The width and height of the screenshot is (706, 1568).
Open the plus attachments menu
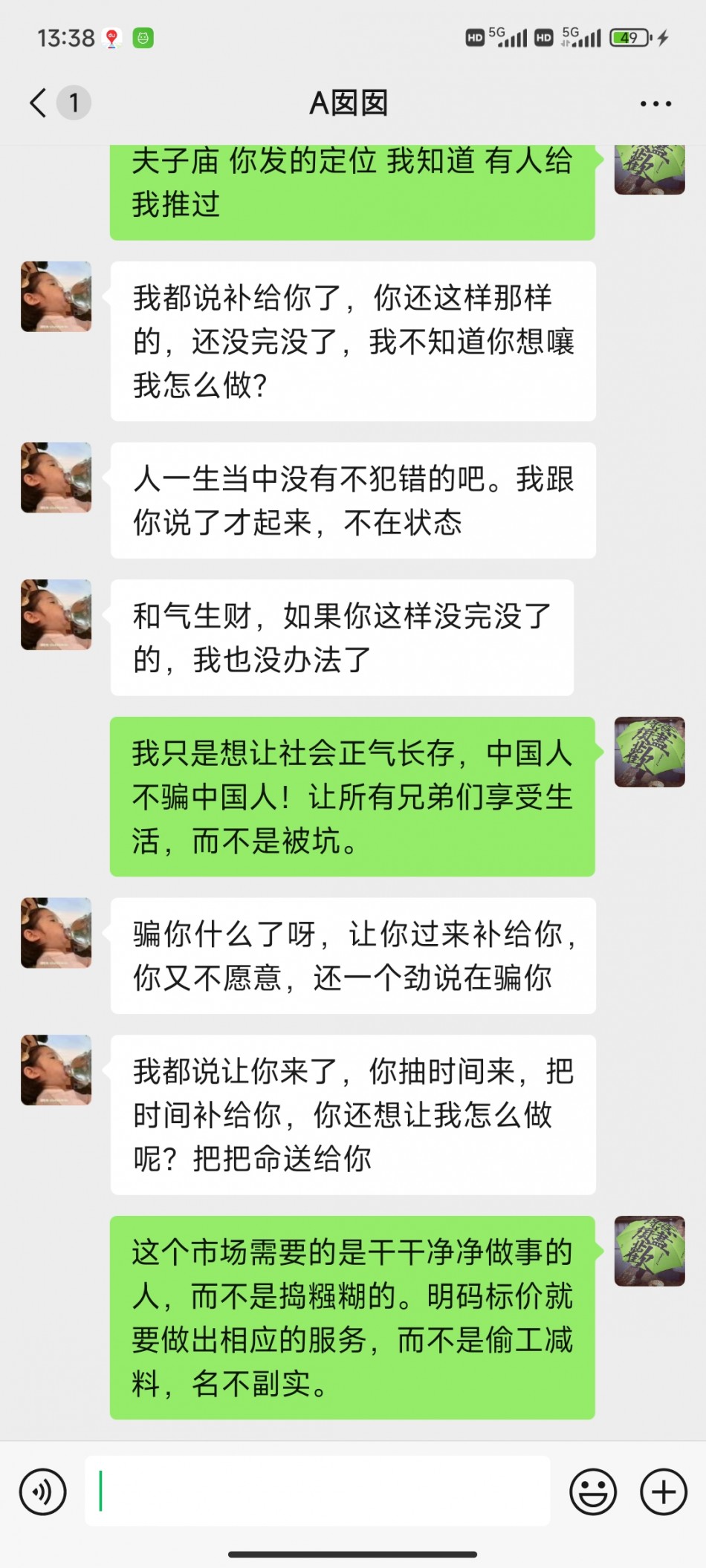pyautogui.click(x=663, y=1491)
